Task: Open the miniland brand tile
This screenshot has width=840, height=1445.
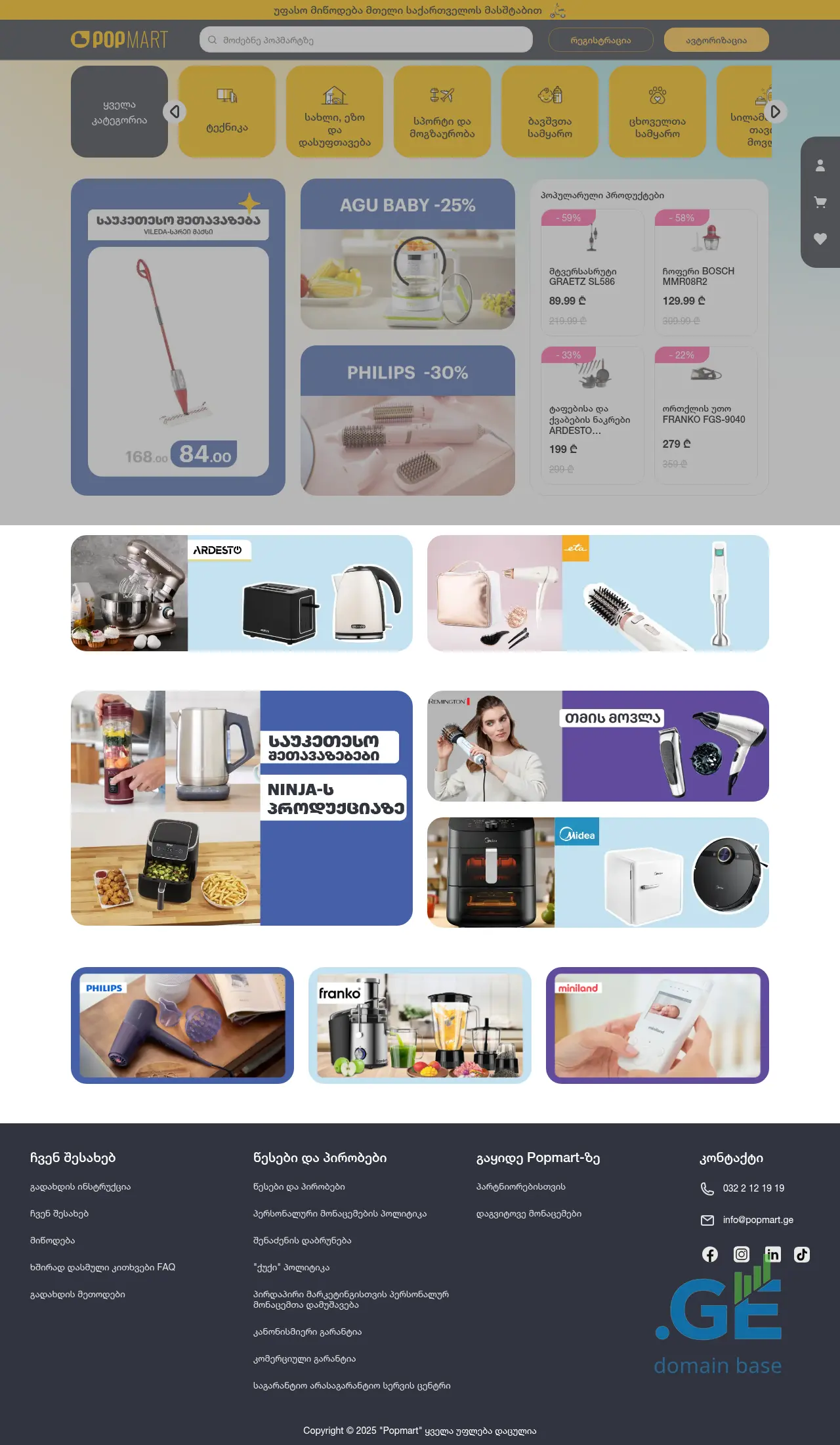Action: (657, 1025)
